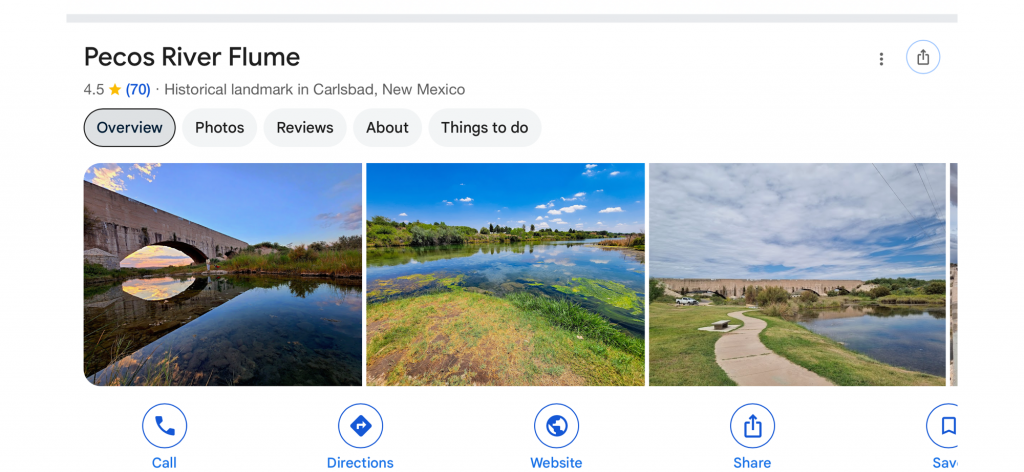
Task: Select the Overview tab
Action: 130,128
